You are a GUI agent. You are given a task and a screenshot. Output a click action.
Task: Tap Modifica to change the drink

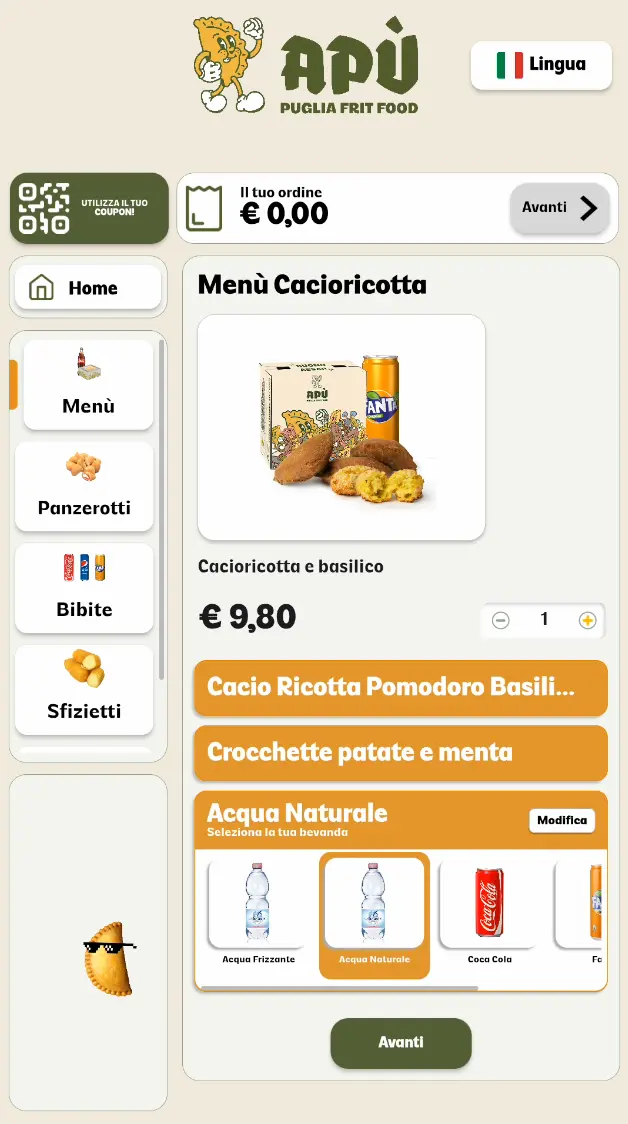pyautogui.click(x=561, y=821)
